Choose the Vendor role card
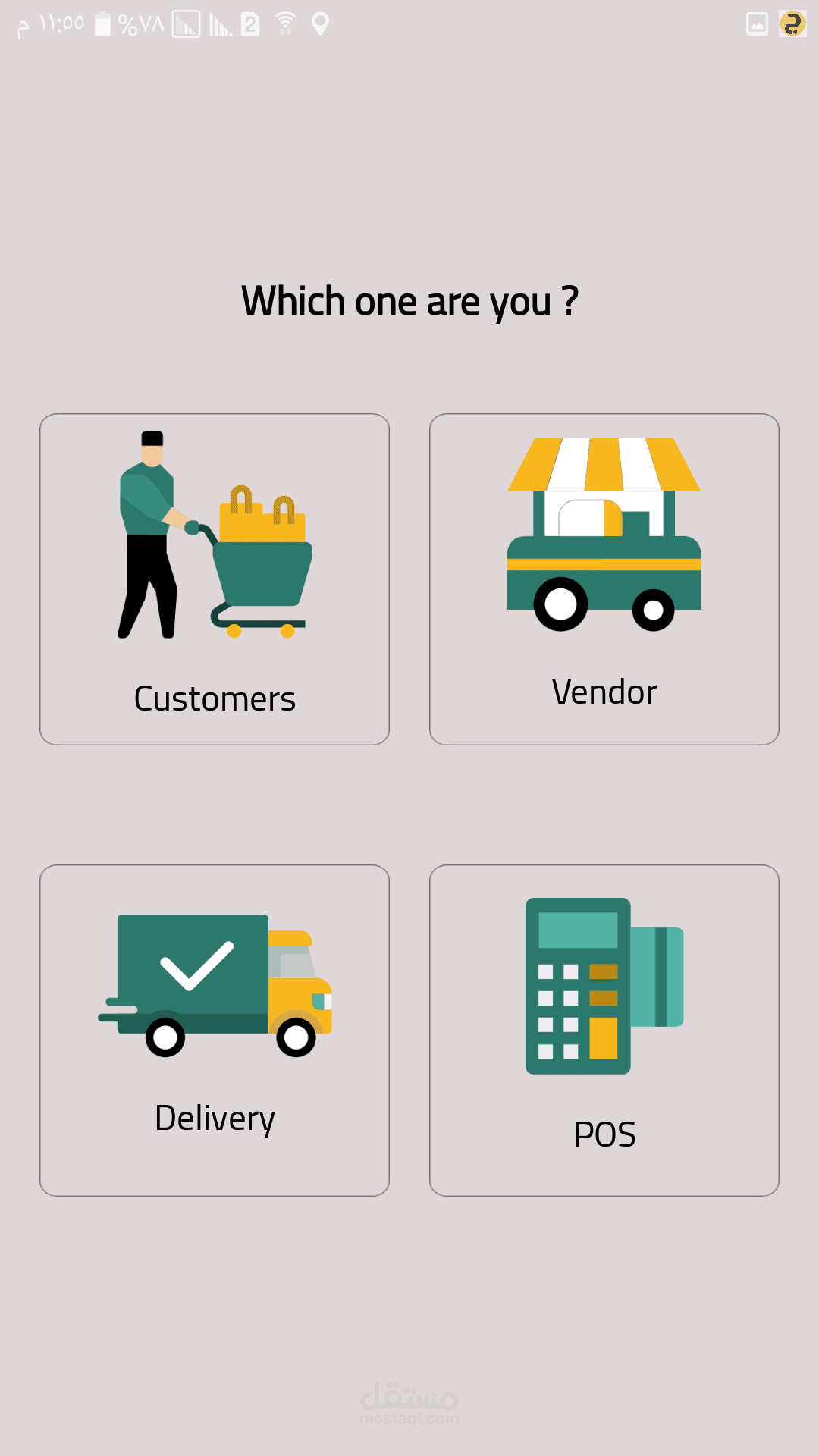819x1456 pixels. click(604, 579)
